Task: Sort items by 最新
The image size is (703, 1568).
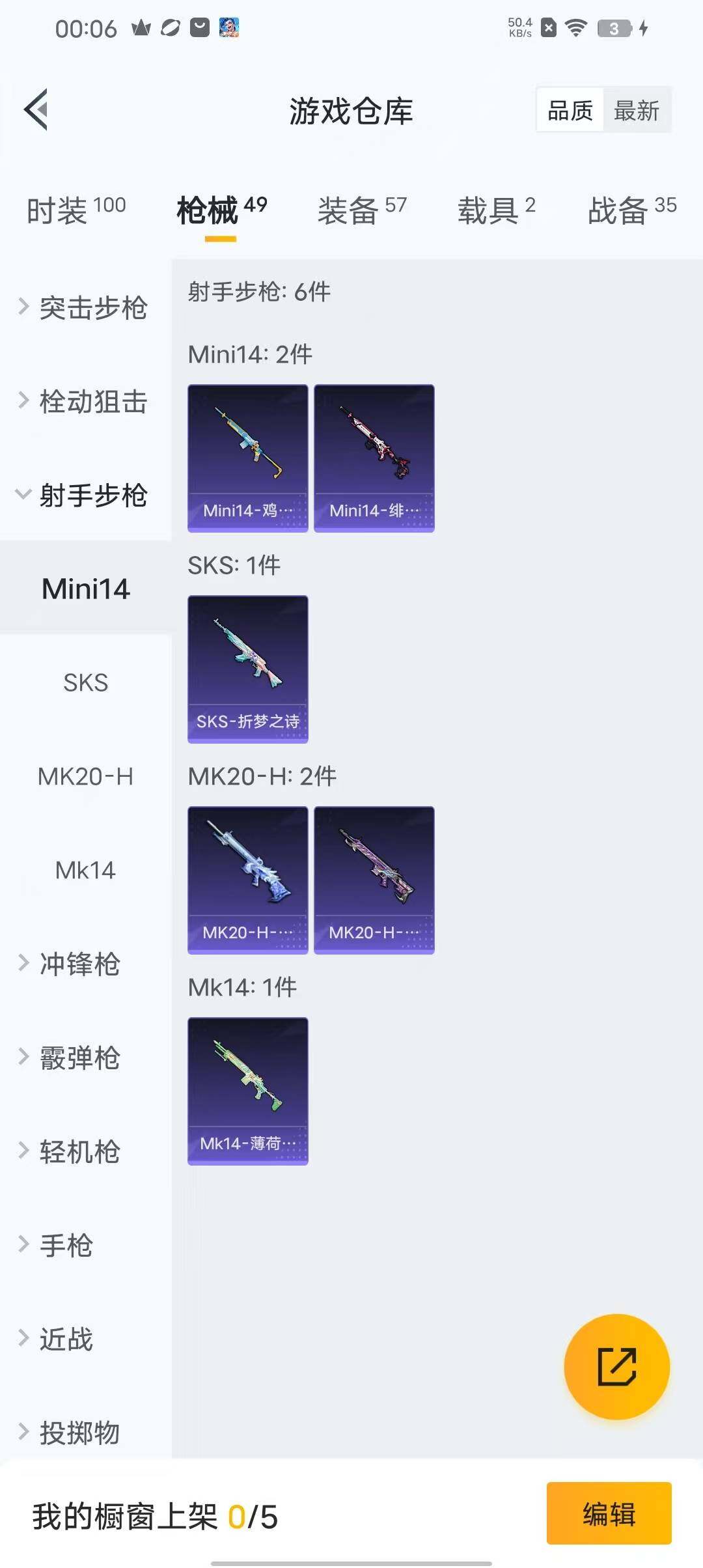Action: click(x=636, y=110)
